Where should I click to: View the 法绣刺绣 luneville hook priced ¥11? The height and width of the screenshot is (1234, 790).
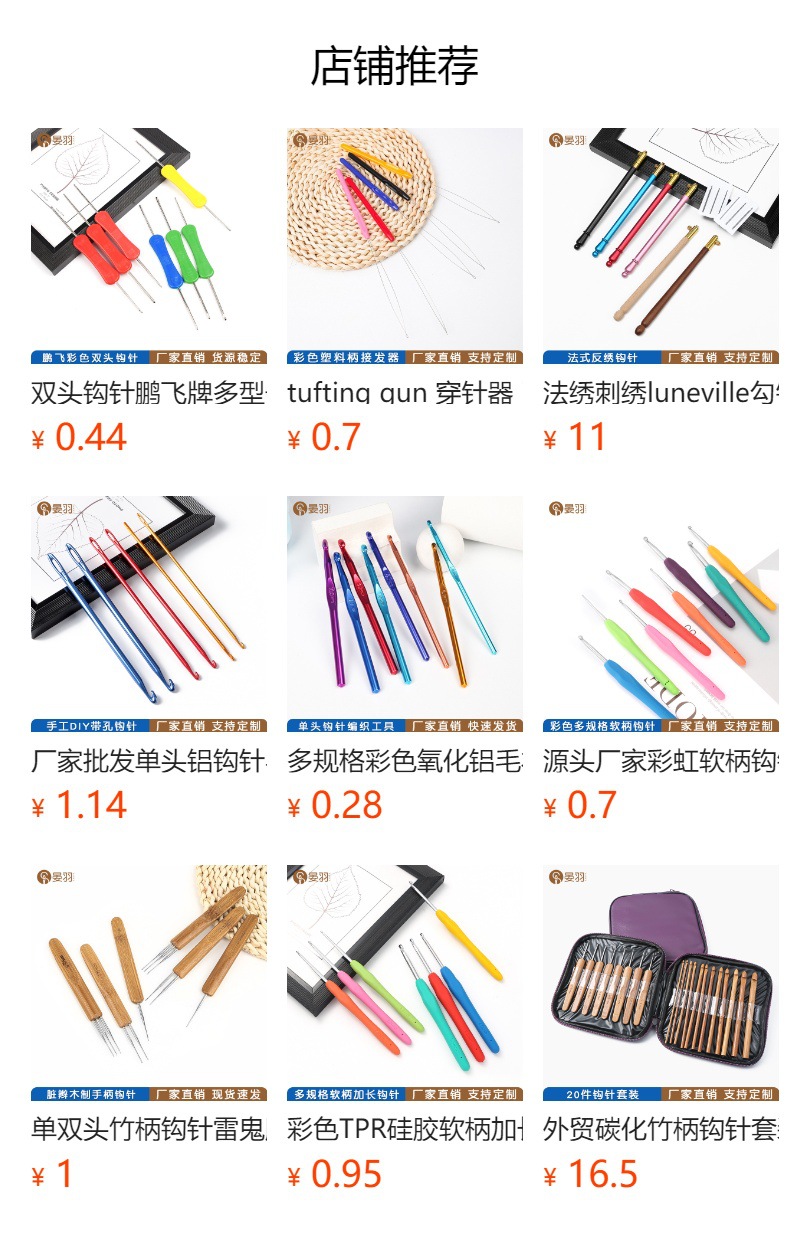(661, 292)
